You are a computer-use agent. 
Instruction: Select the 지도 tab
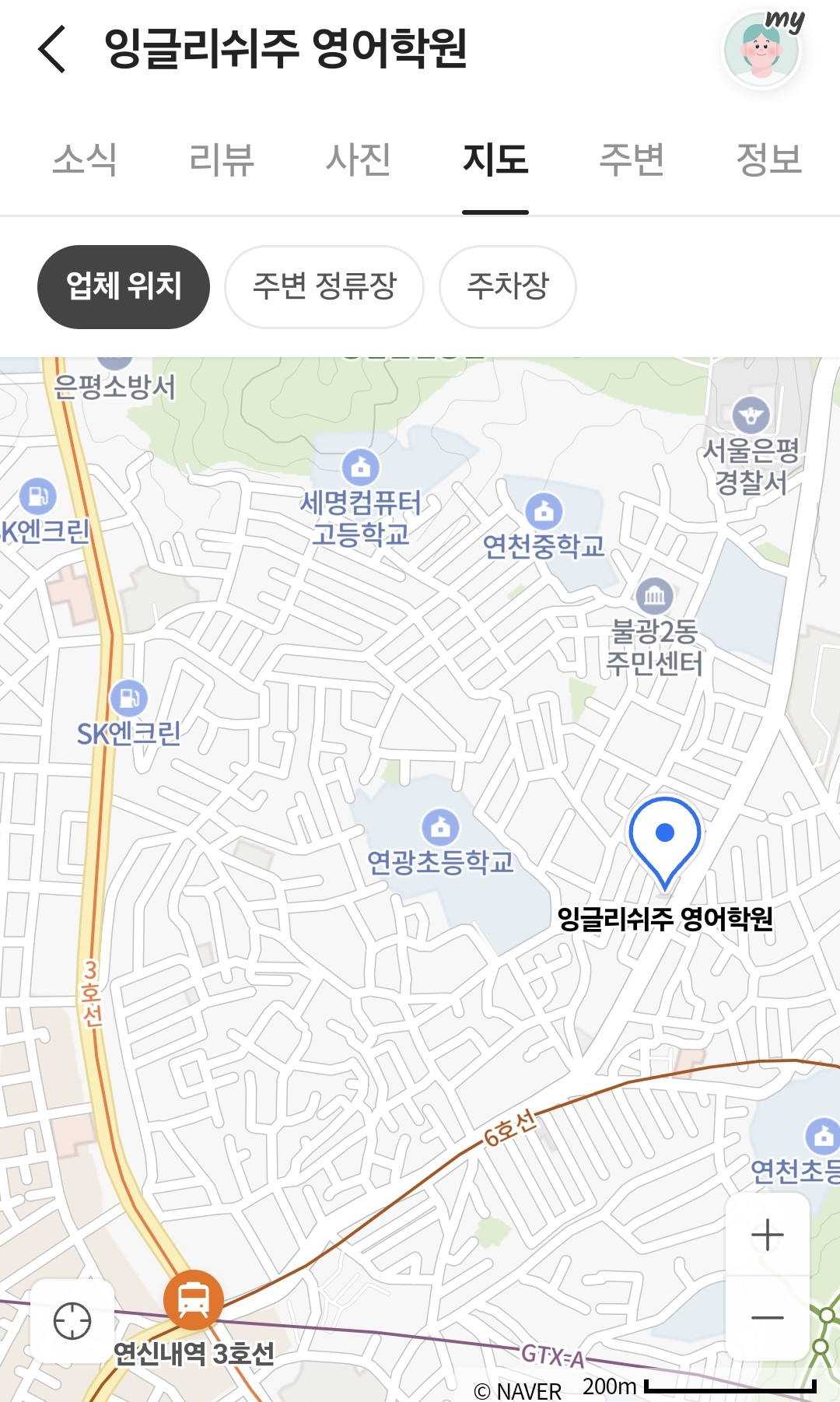pyautogui.click(x=495, y=159)
